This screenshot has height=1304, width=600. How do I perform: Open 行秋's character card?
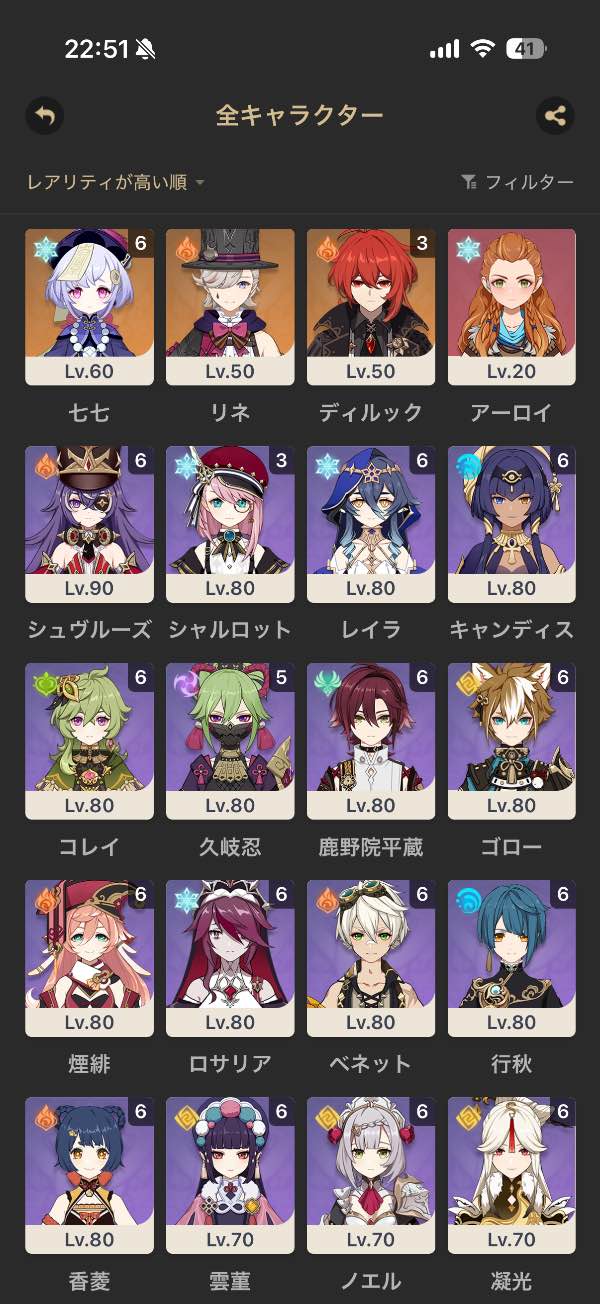(x=512, y=957)
